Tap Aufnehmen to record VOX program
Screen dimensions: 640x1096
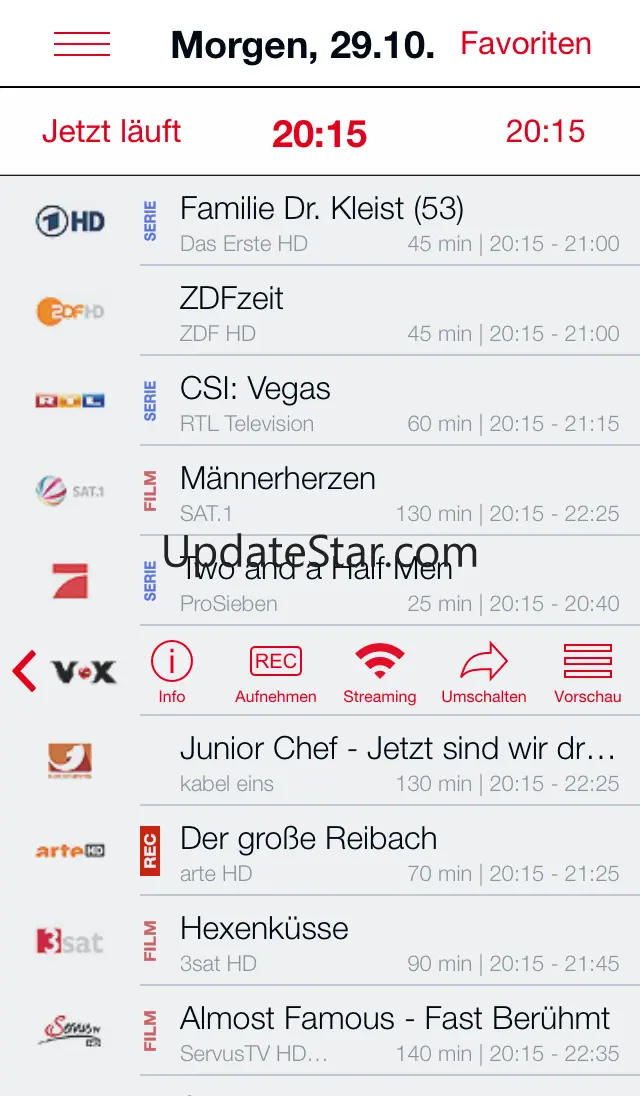[x=275, y=672]
